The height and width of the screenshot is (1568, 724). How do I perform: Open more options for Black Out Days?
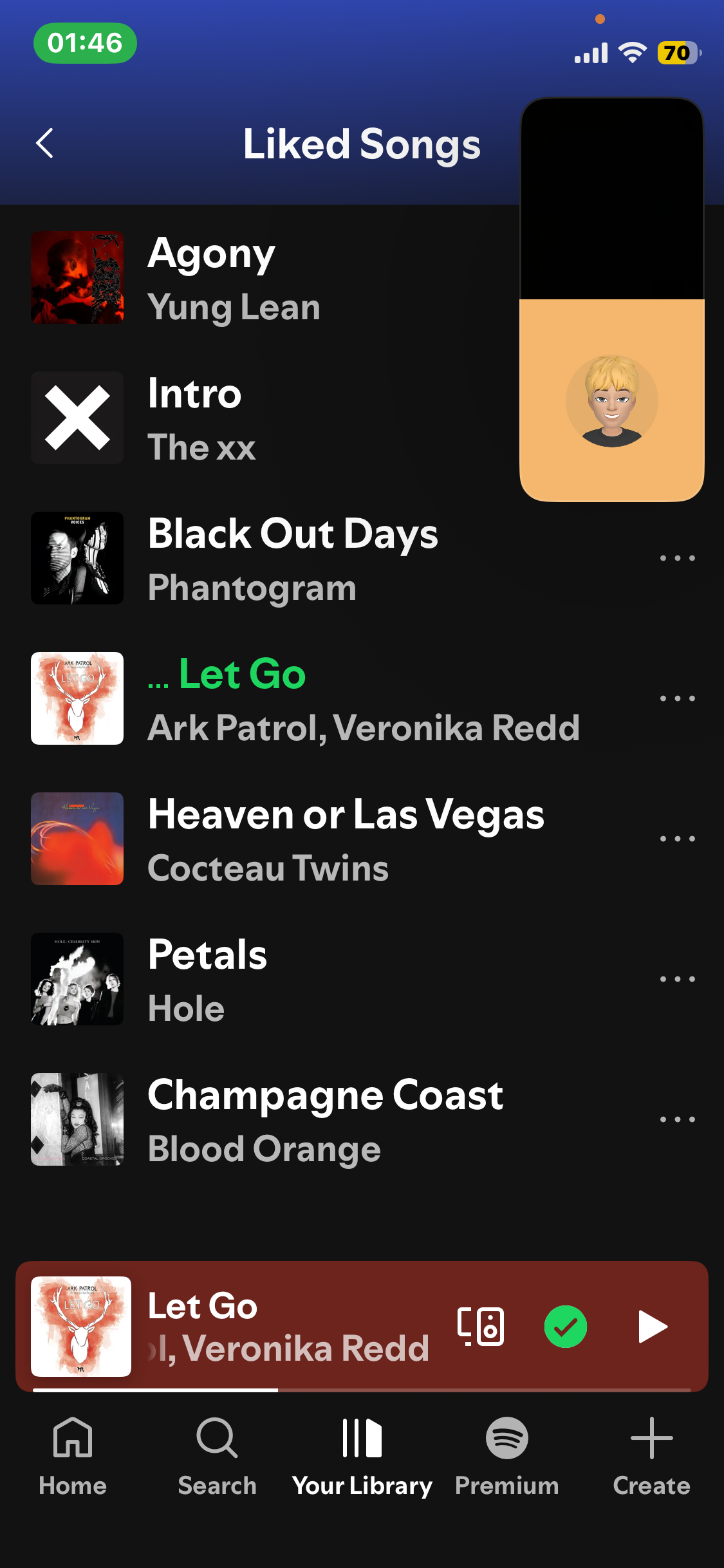pos(678,558)
